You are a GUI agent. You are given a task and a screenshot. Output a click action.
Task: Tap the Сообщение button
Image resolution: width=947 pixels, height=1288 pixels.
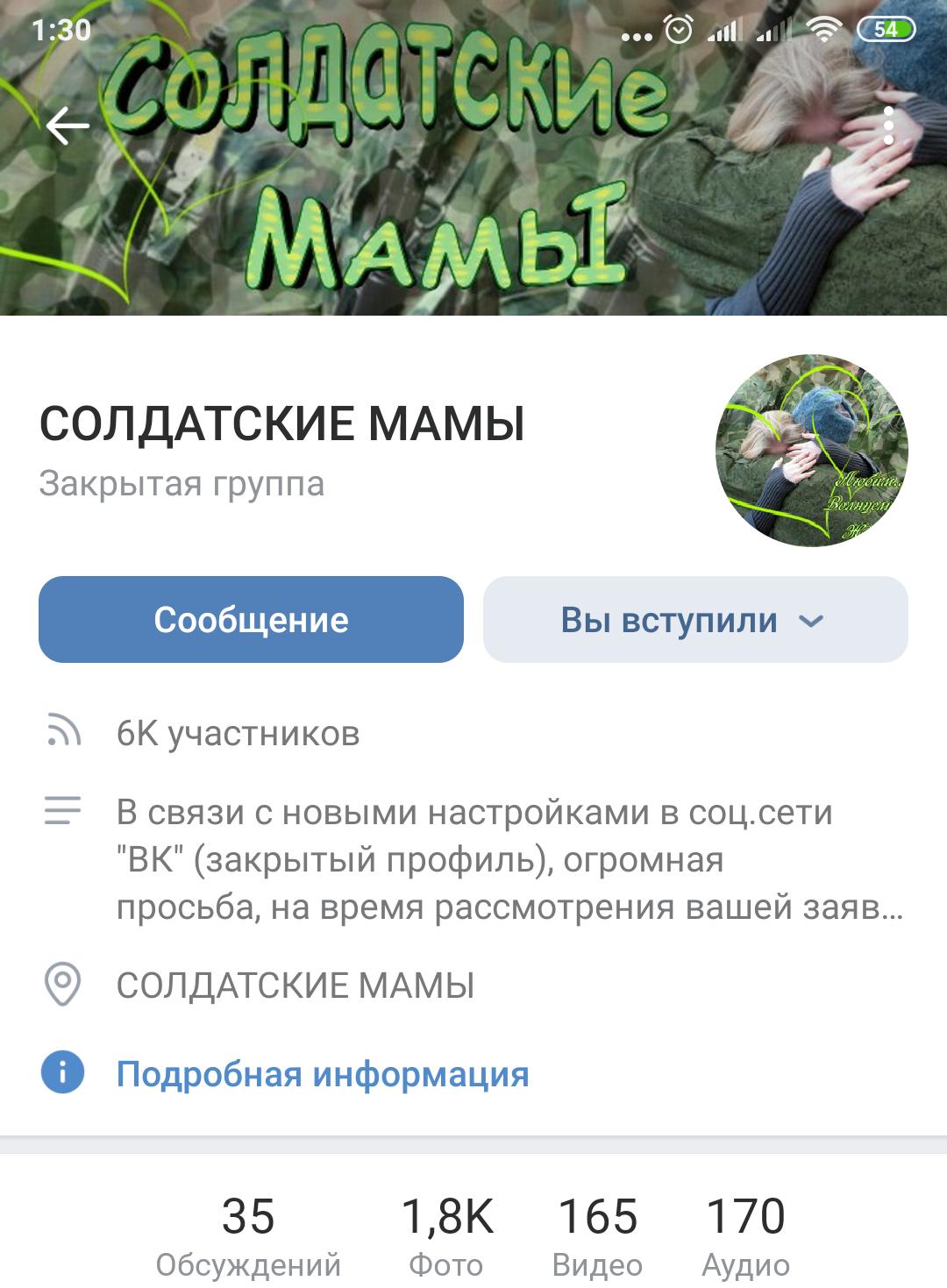coord(251,620)
